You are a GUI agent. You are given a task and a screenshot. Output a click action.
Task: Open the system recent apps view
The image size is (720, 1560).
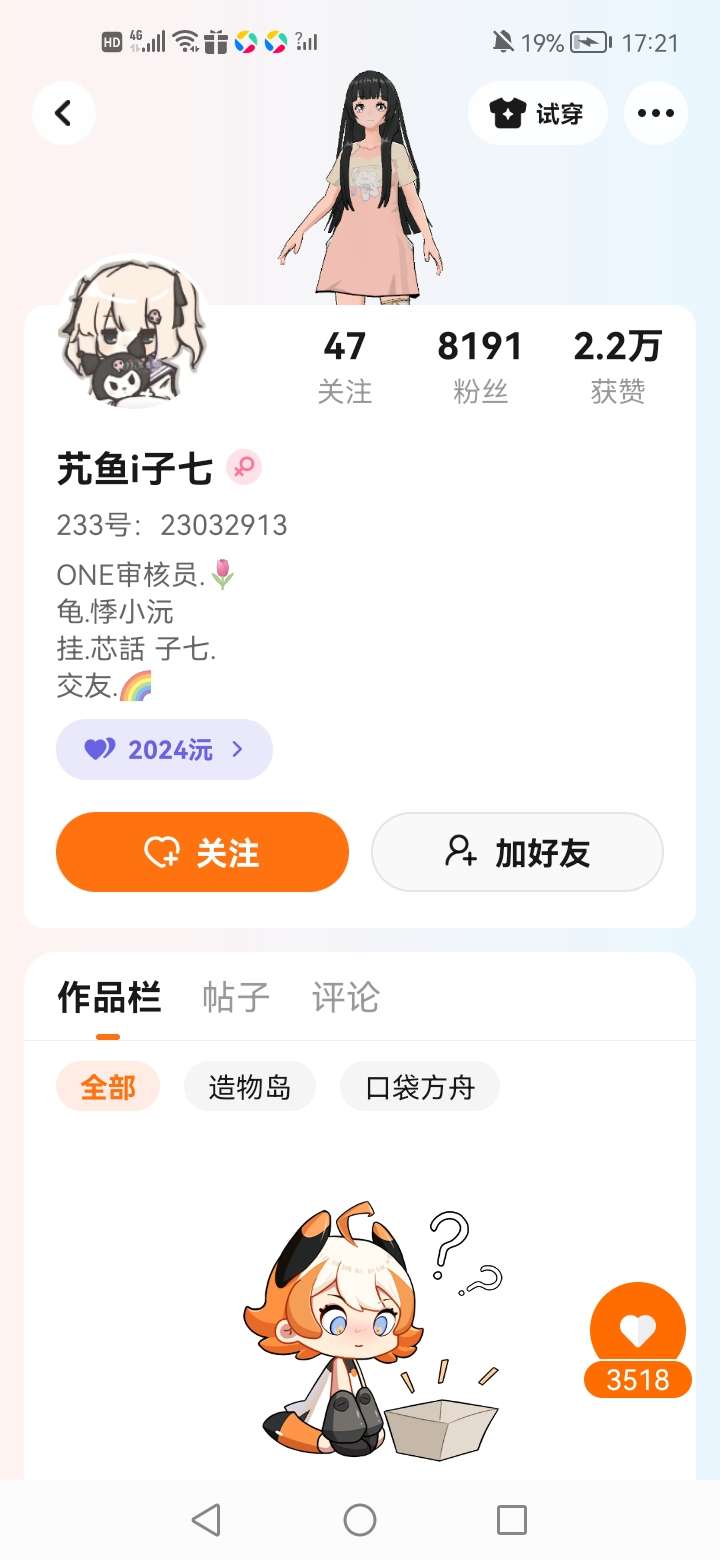(512, 1520)
